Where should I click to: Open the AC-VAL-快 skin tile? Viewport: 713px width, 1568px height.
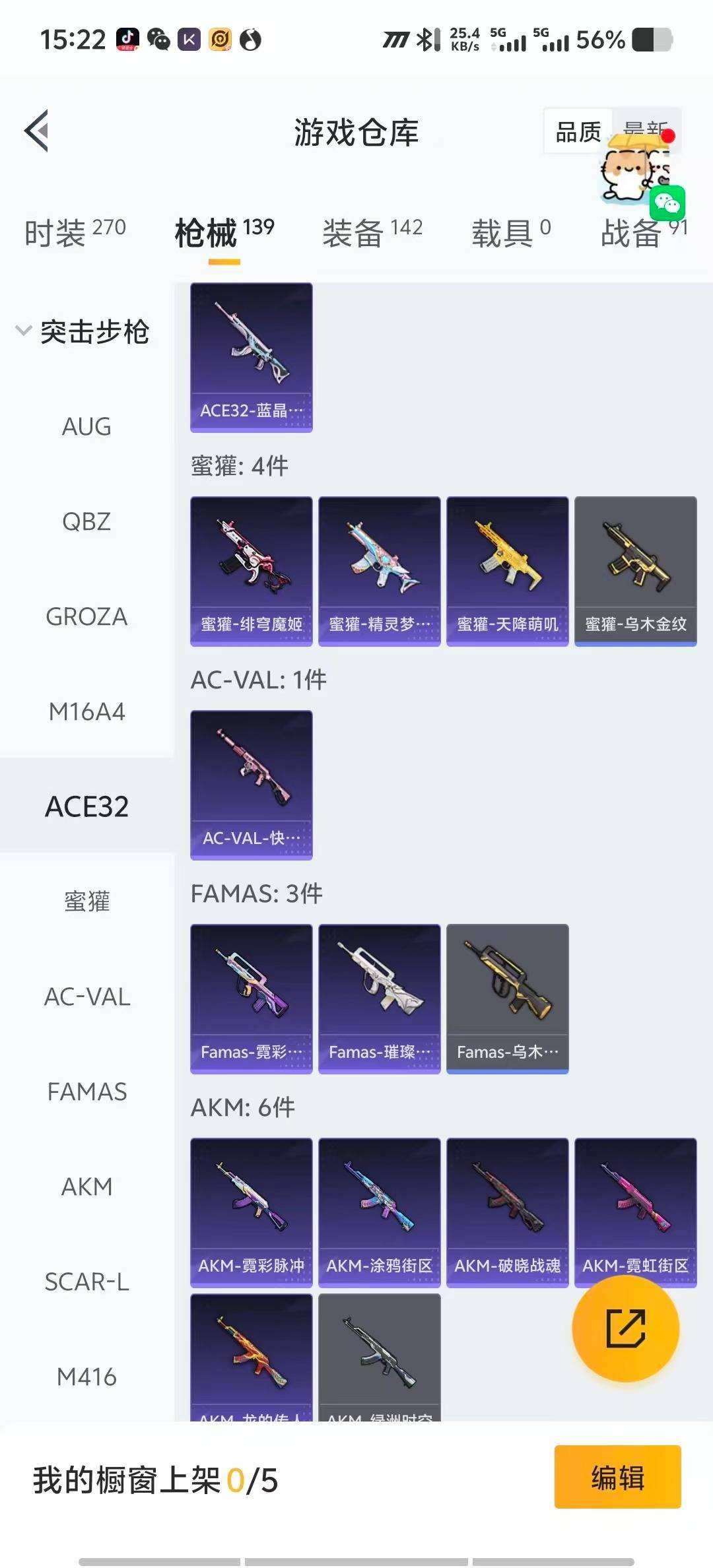point(251,785)
